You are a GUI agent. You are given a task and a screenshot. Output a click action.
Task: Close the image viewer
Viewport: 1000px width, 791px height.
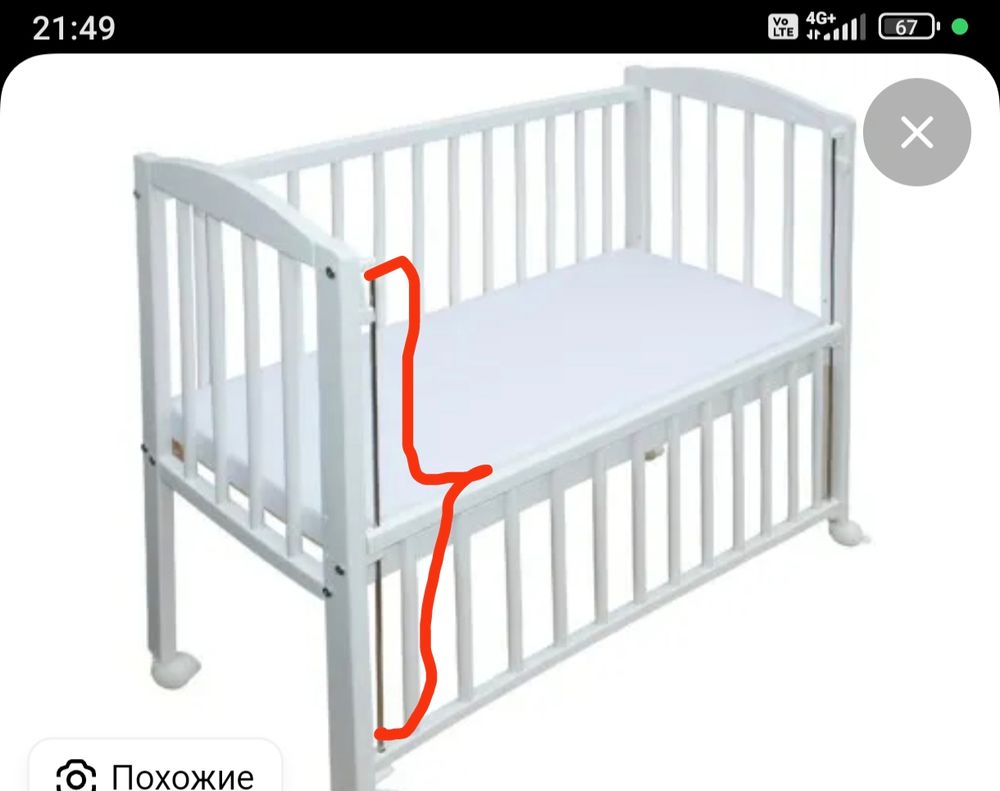click(x=916, y=132)
